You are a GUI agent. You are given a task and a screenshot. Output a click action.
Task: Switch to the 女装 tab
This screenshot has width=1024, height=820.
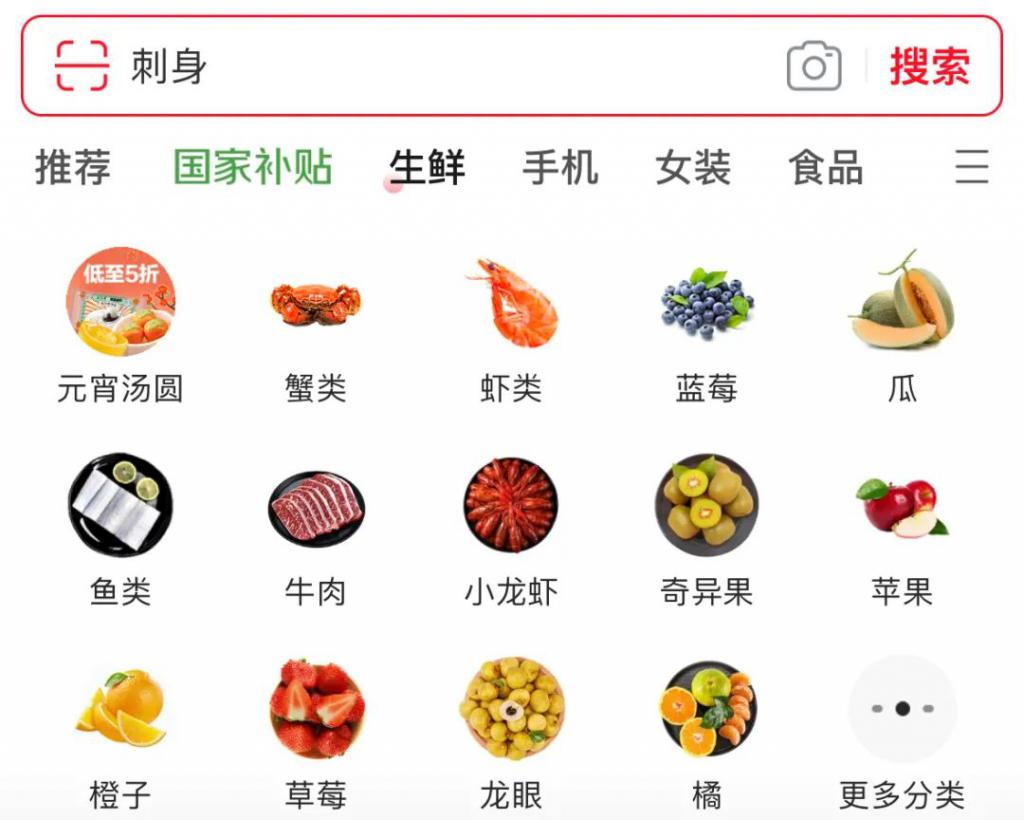693,167
